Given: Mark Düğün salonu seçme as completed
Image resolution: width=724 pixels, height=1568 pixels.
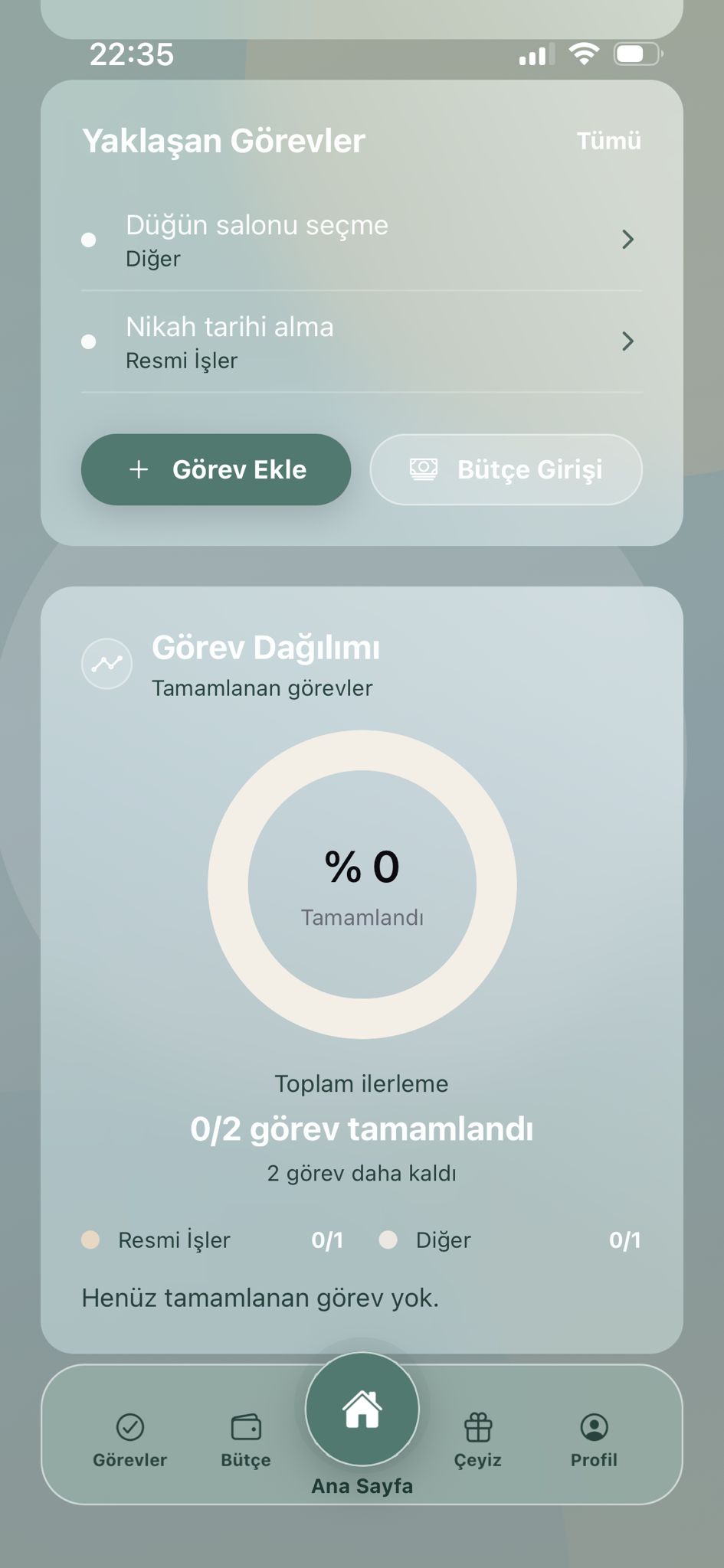Looking at the screenshot, I should pyautogui.click(x=90, y=240).
